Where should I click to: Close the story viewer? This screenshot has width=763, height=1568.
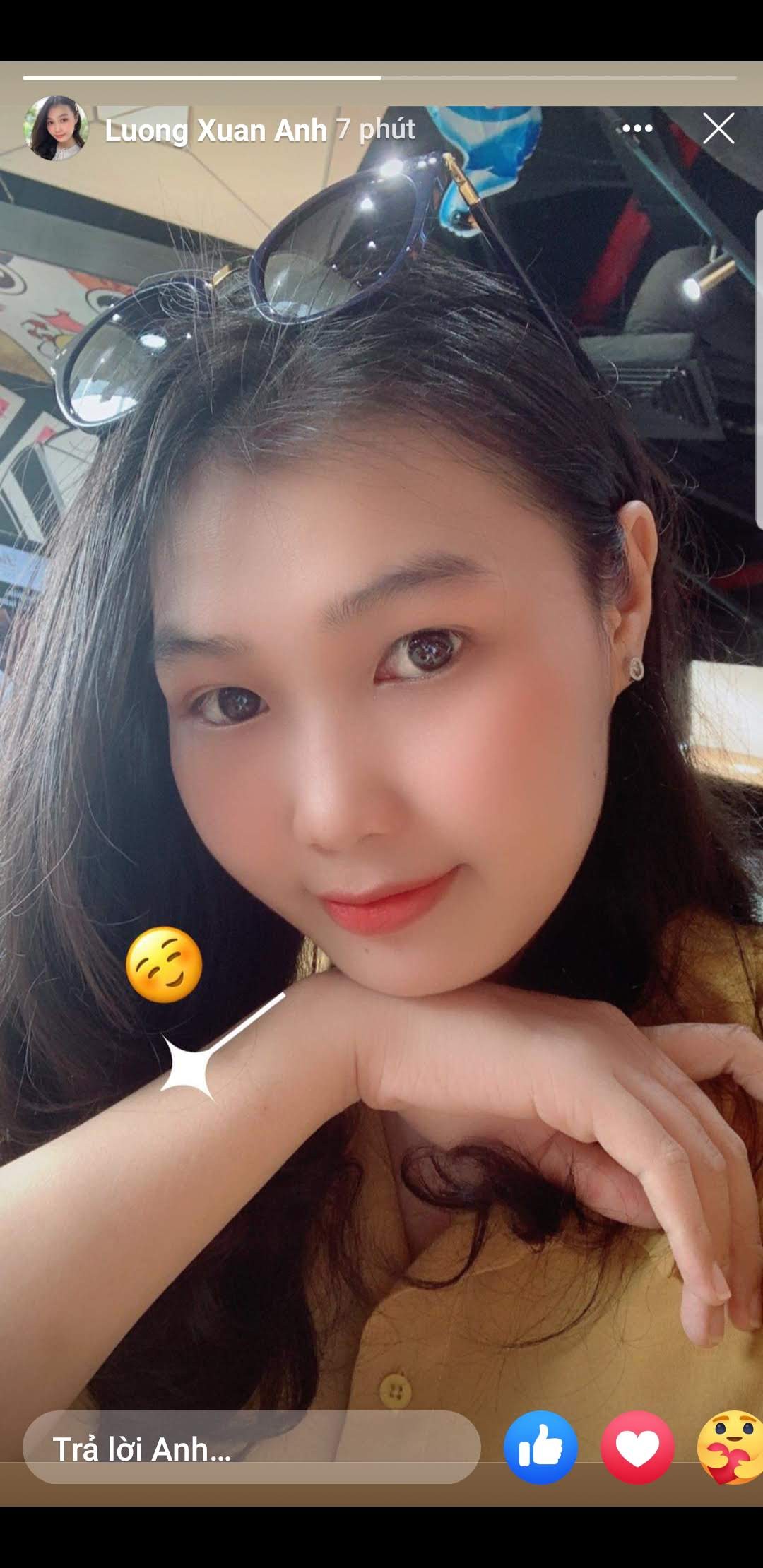coord(718,129)
